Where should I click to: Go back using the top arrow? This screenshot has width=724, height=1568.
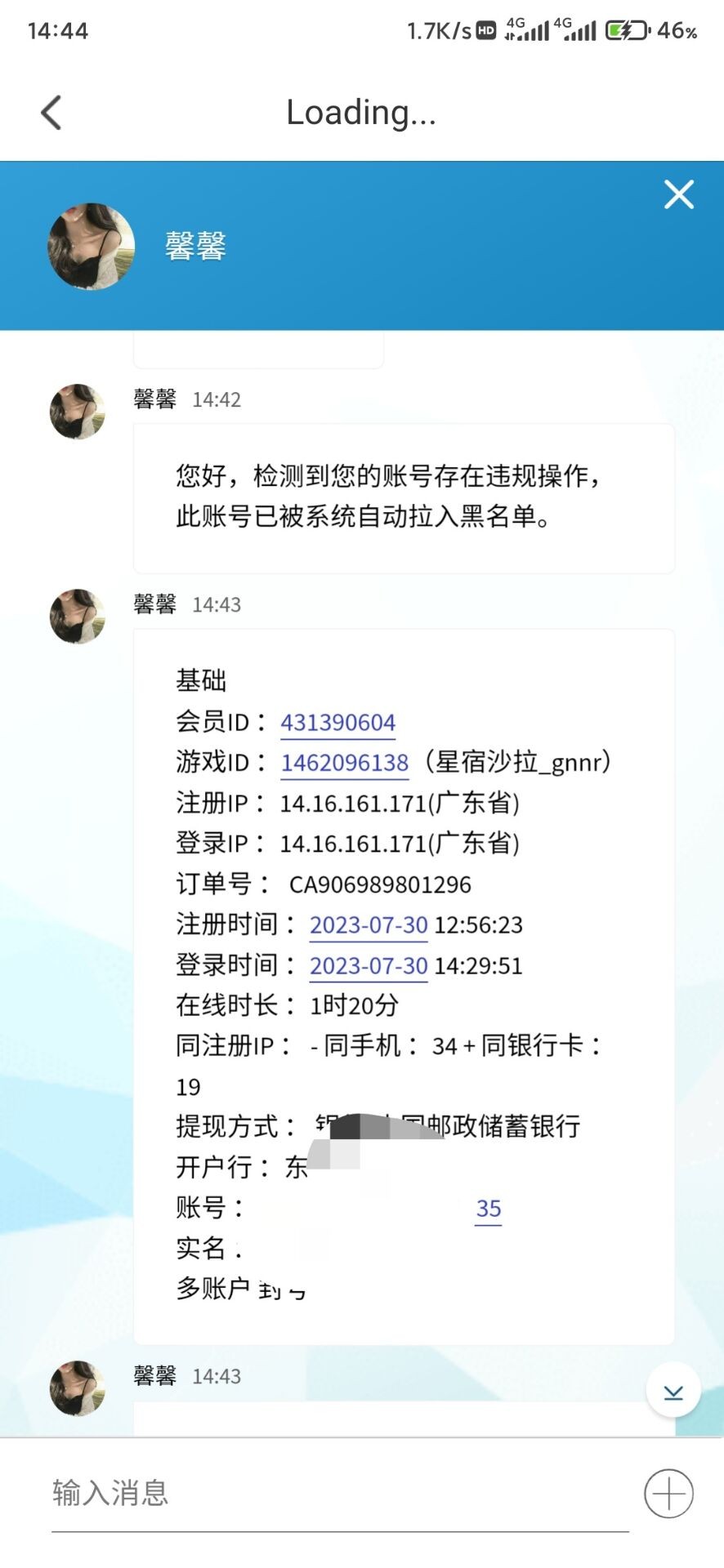pos(51,113)
